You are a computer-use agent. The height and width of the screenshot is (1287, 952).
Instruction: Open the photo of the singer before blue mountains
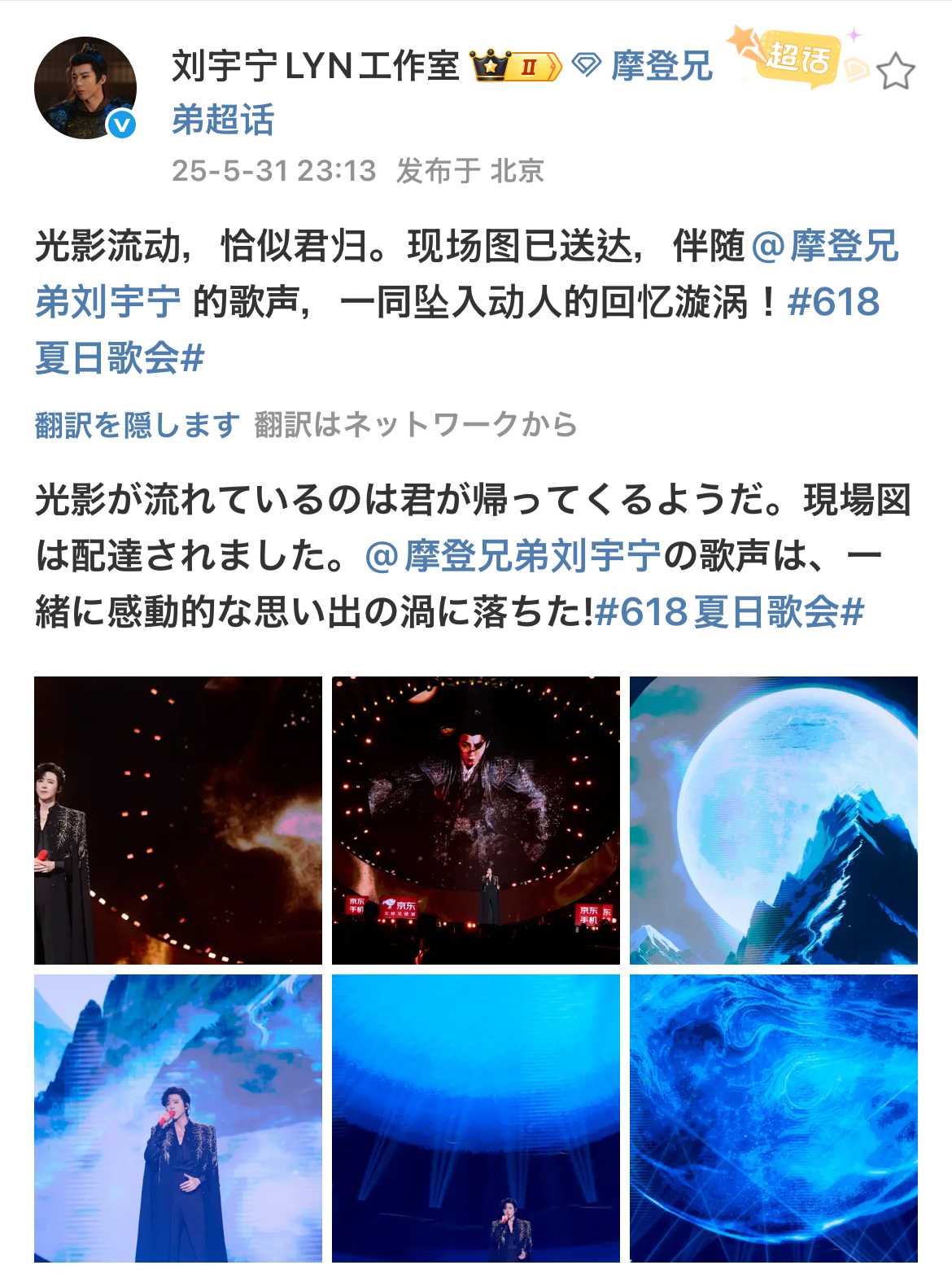[177, 1118]
